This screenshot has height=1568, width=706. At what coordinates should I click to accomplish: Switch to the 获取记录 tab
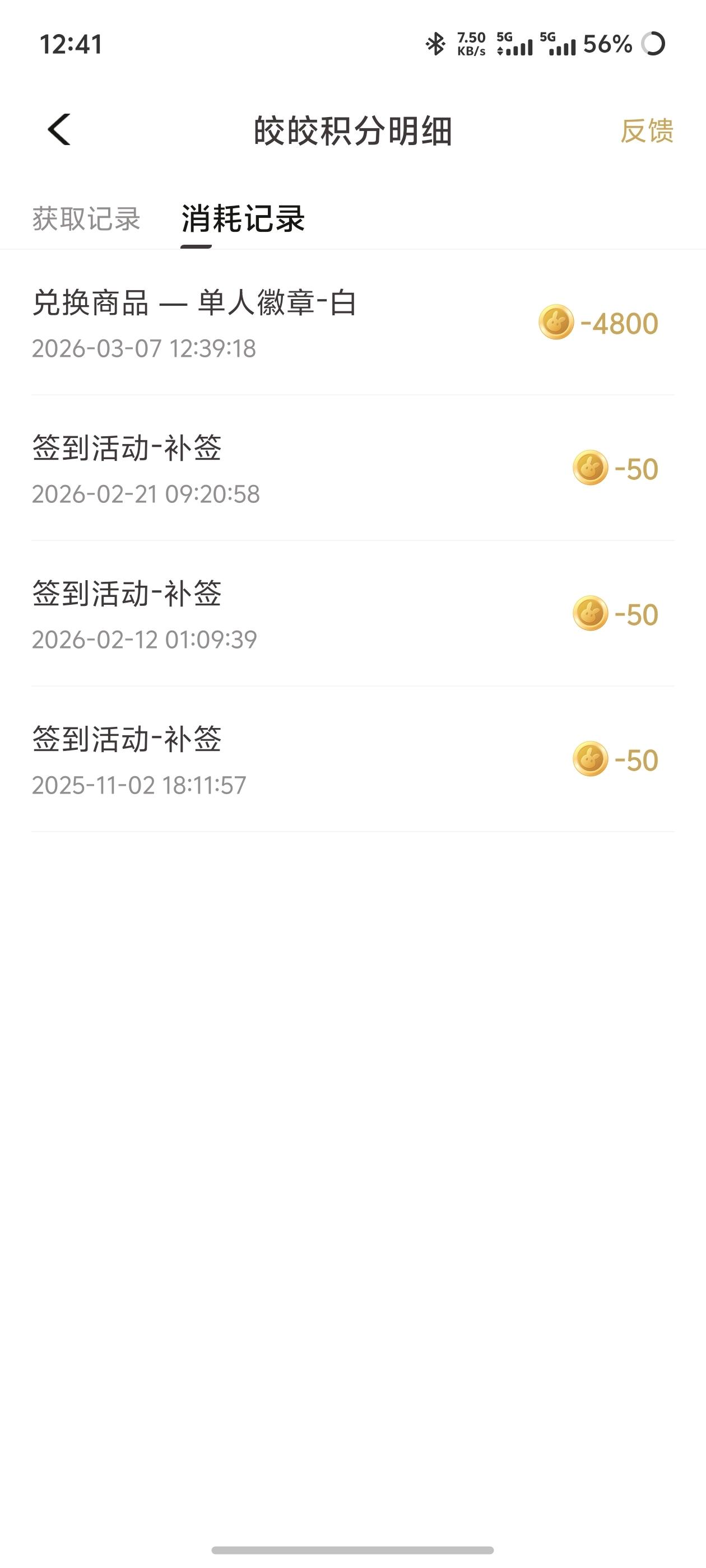(x=86, y=219)
